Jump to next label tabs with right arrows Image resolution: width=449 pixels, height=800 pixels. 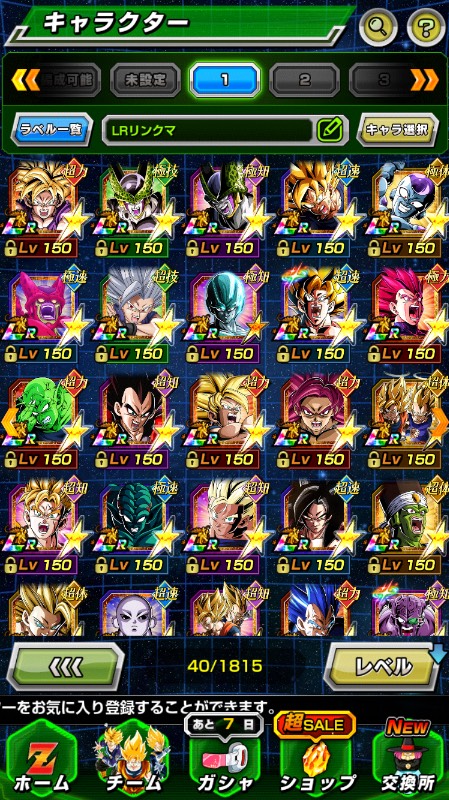425,80
